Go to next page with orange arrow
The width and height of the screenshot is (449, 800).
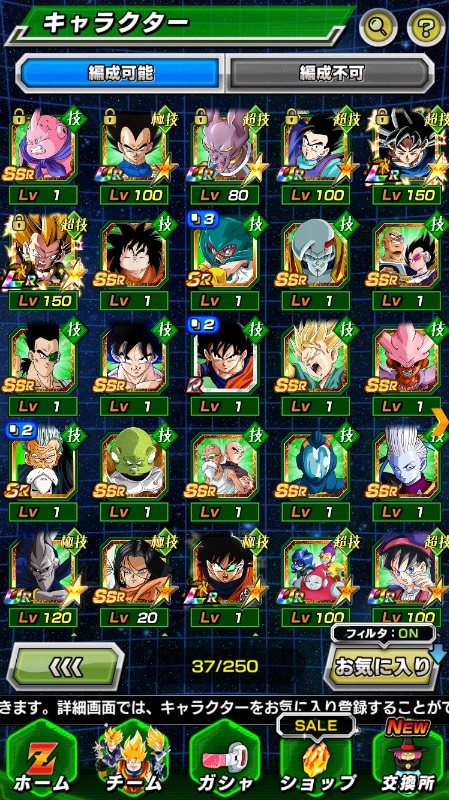(x=440, y=420)
